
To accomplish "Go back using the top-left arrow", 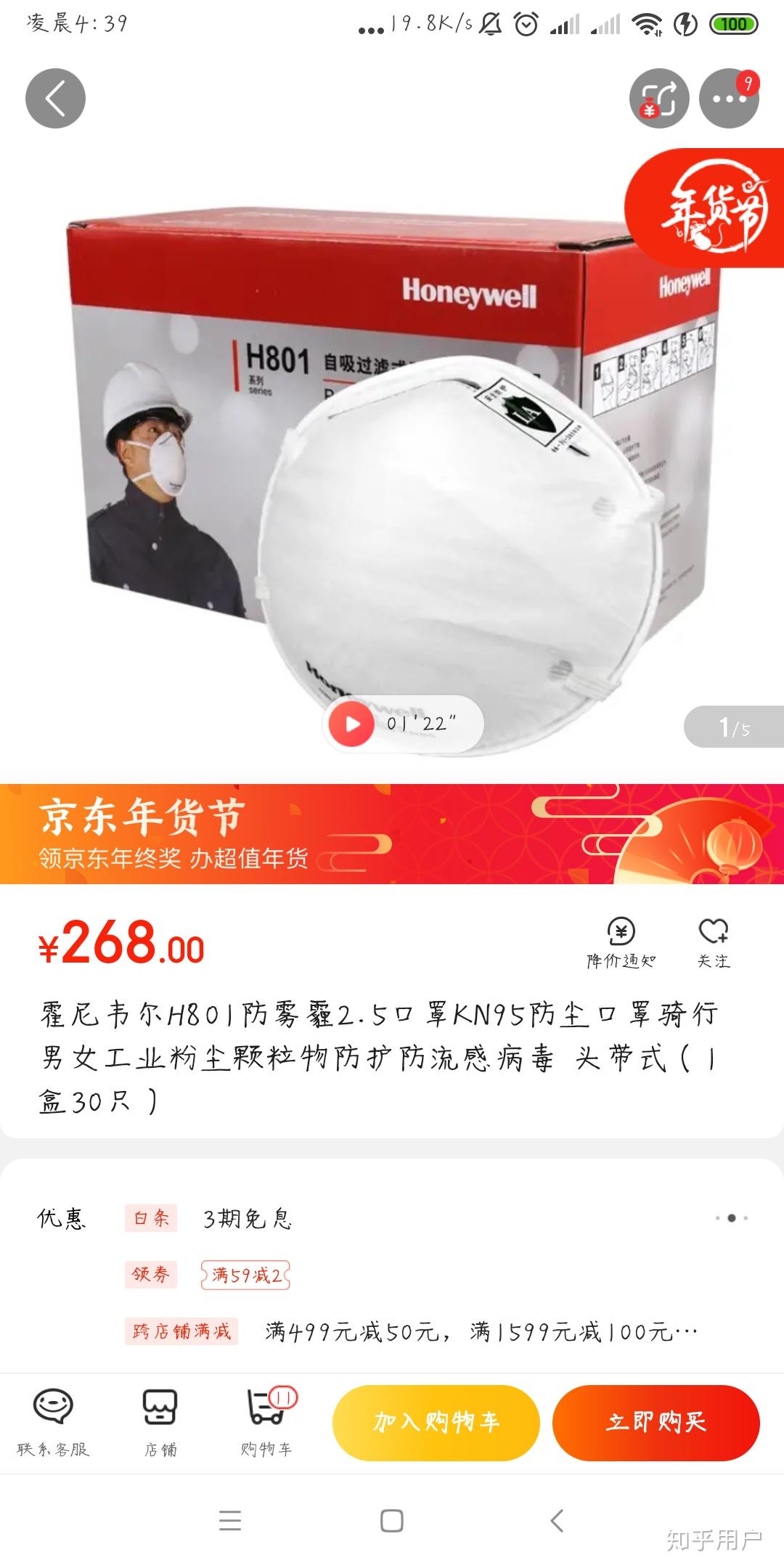I will [55, 99].
